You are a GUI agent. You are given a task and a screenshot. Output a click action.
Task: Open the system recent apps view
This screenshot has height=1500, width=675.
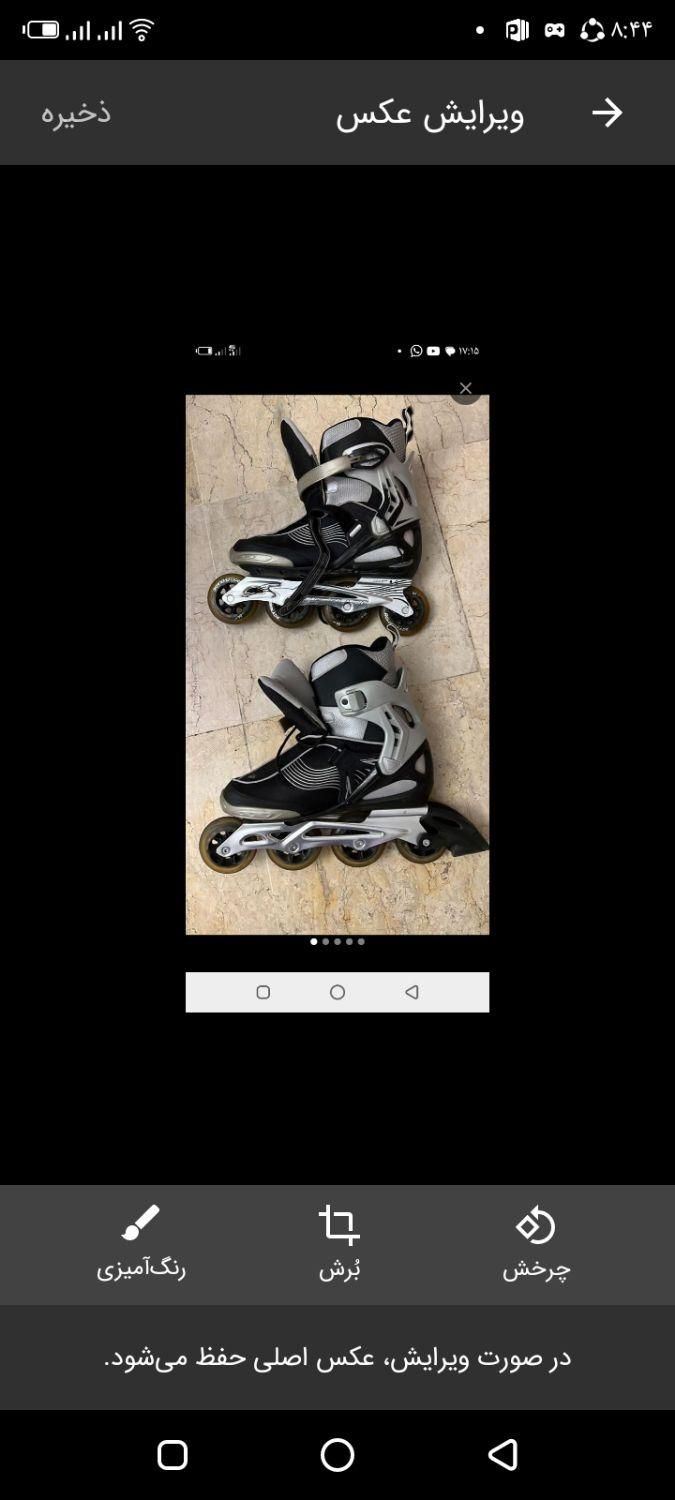tap(172, 1454)
